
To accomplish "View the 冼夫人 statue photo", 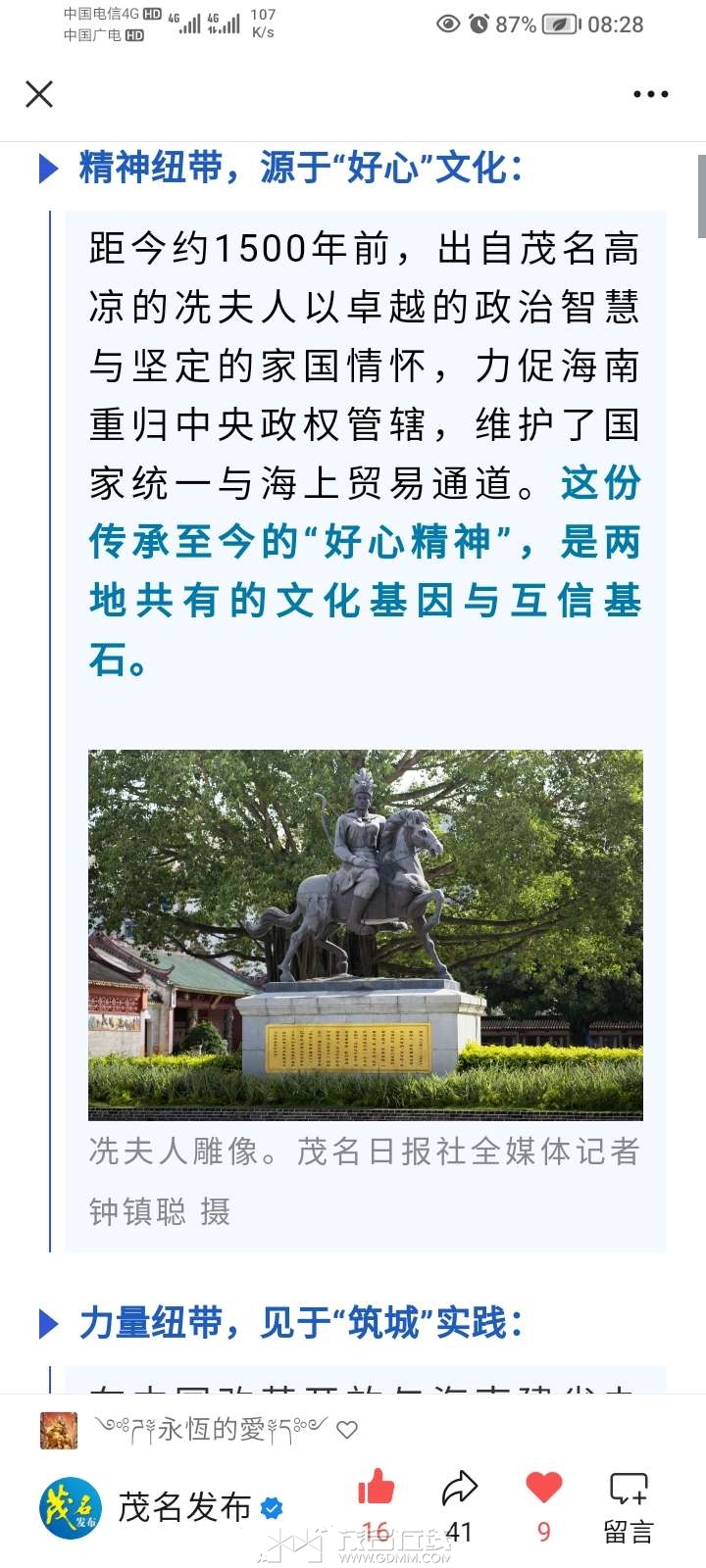I will click(x=366, y=934).
